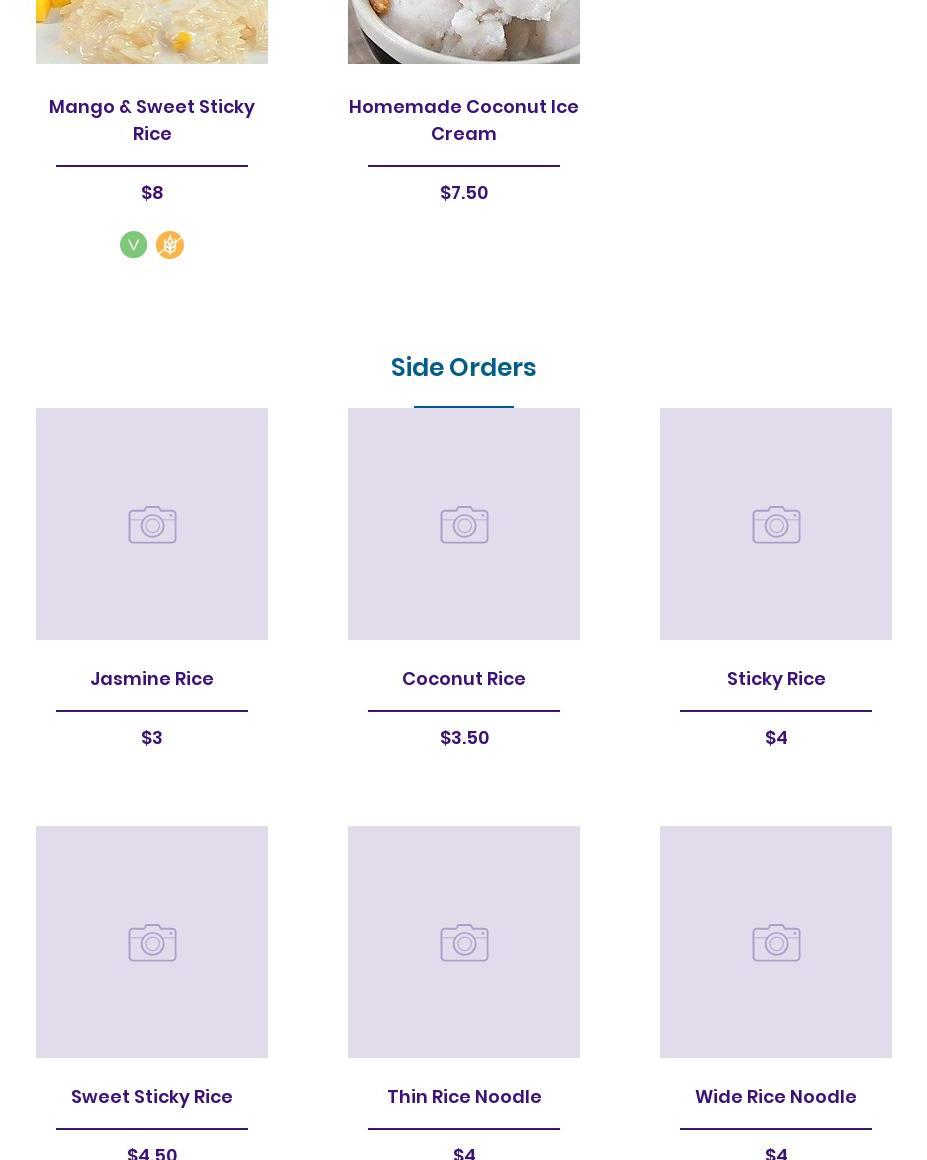Choose the Thin Rice Noodle side
Viewport: 927px width, 1160px height.
[x=463, y=1096]
